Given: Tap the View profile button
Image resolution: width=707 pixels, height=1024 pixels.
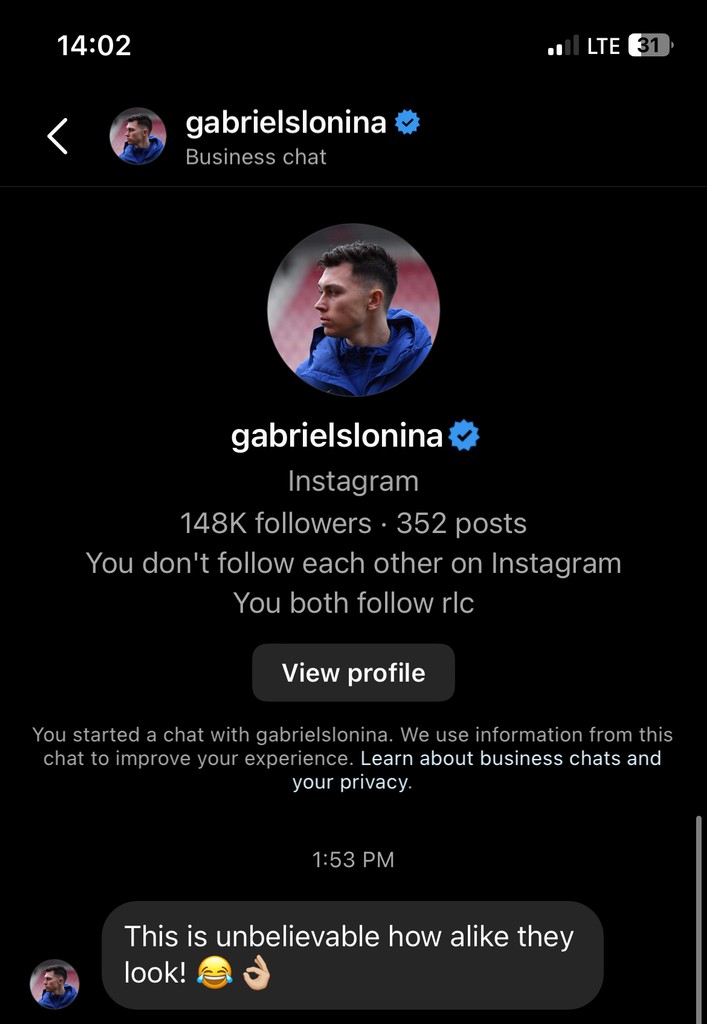Looking at the screenshot, I should pos(353,673).
